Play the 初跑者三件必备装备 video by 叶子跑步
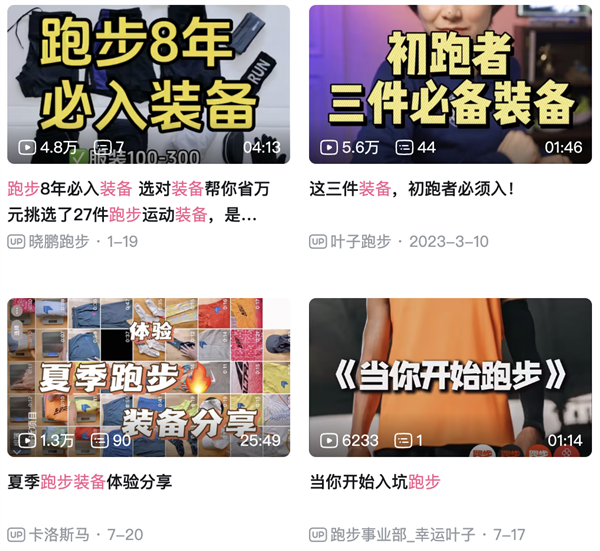600x551 pixels. point(450,84)
